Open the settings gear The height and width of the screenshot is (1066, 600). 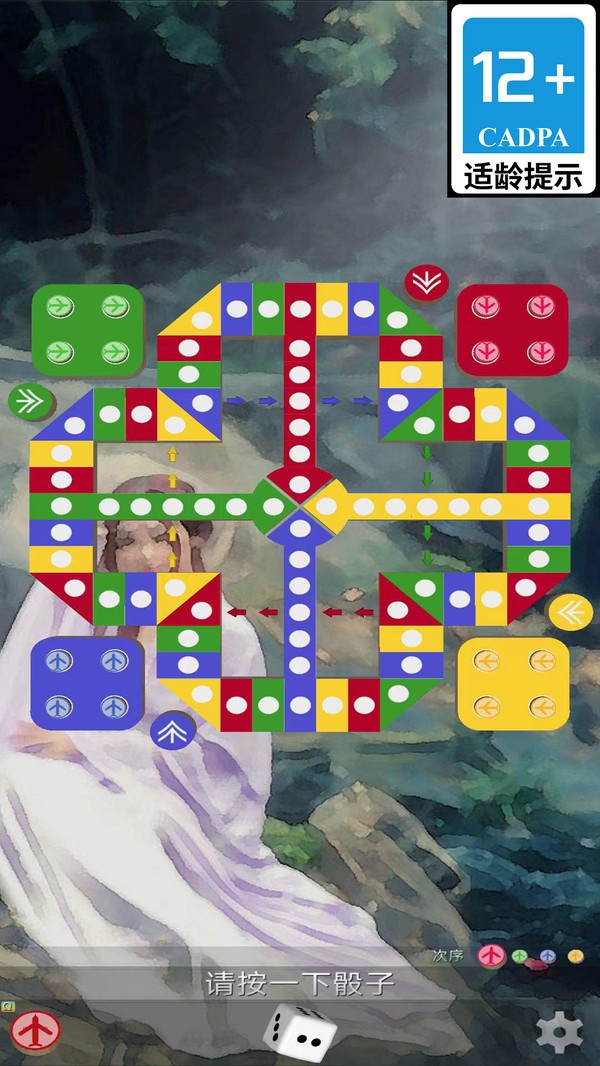point(559,1029)
